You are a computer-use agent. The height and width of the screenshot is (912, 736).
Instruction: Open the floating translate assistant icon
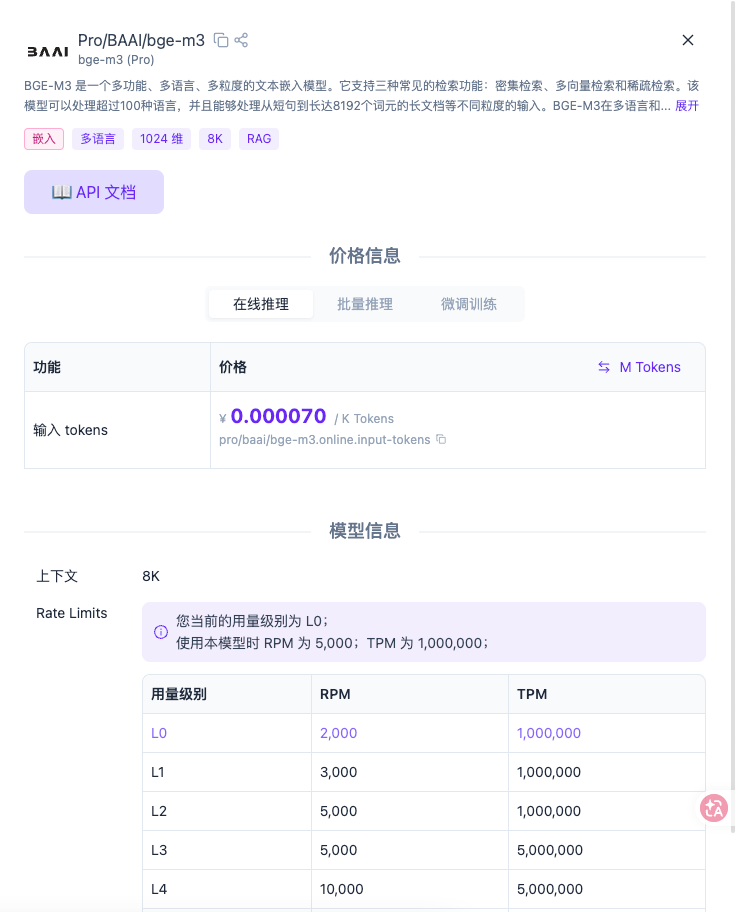[x=714, y=808]
